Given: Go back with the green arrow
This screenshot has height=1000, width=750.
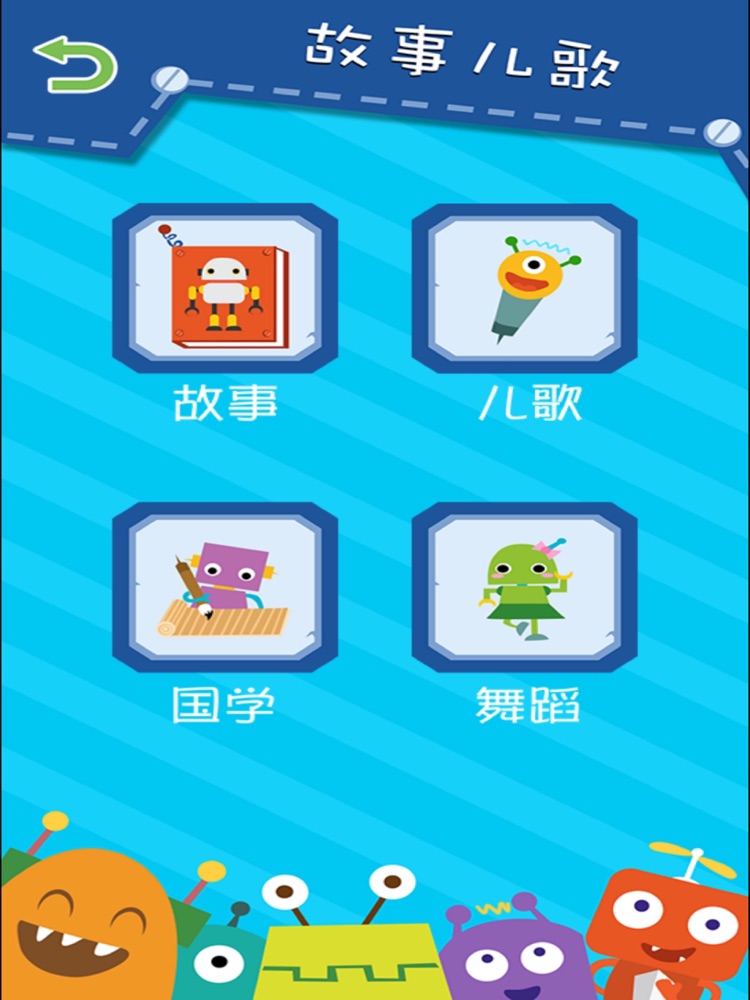Looking at the screenshot, I should (x=76, y=64).
